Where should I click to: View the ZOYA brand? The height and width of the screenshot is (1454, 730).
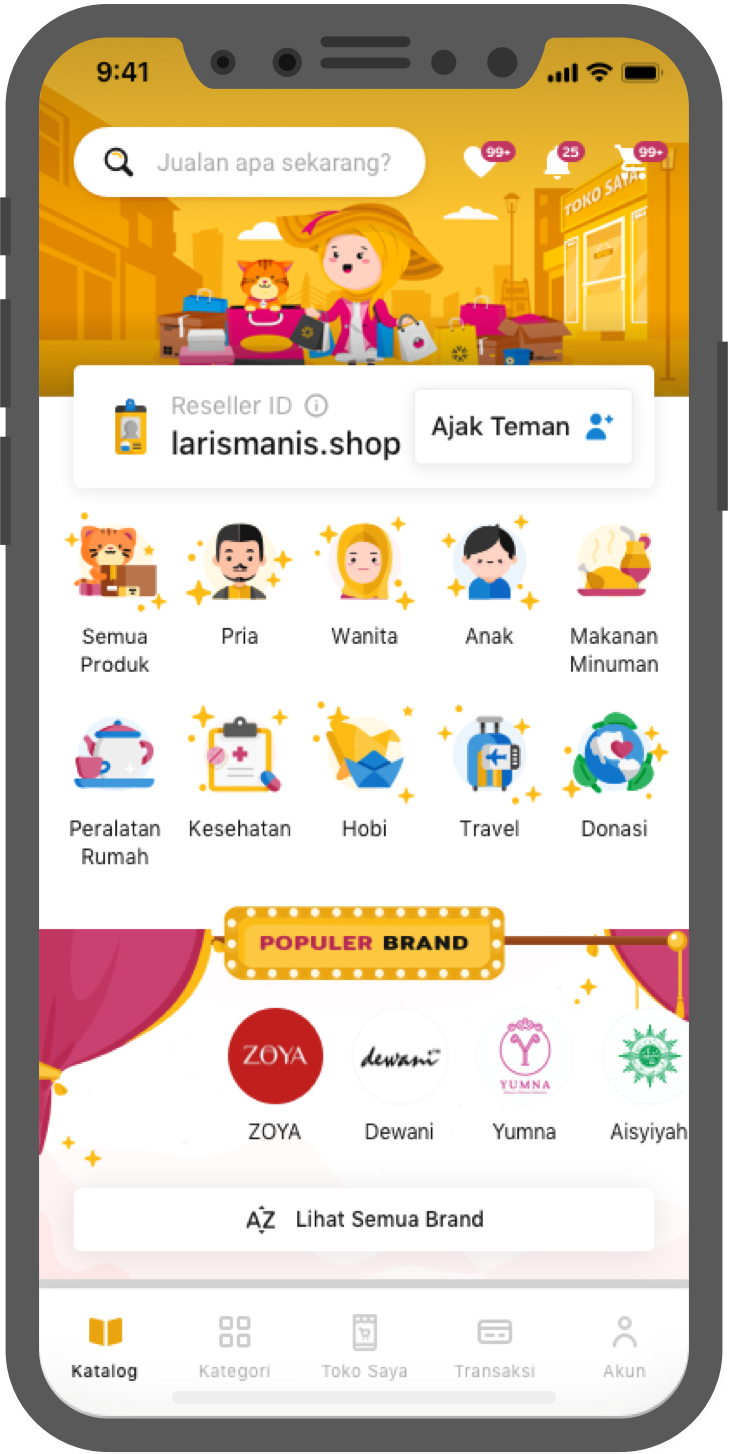tap(275, 1056)
